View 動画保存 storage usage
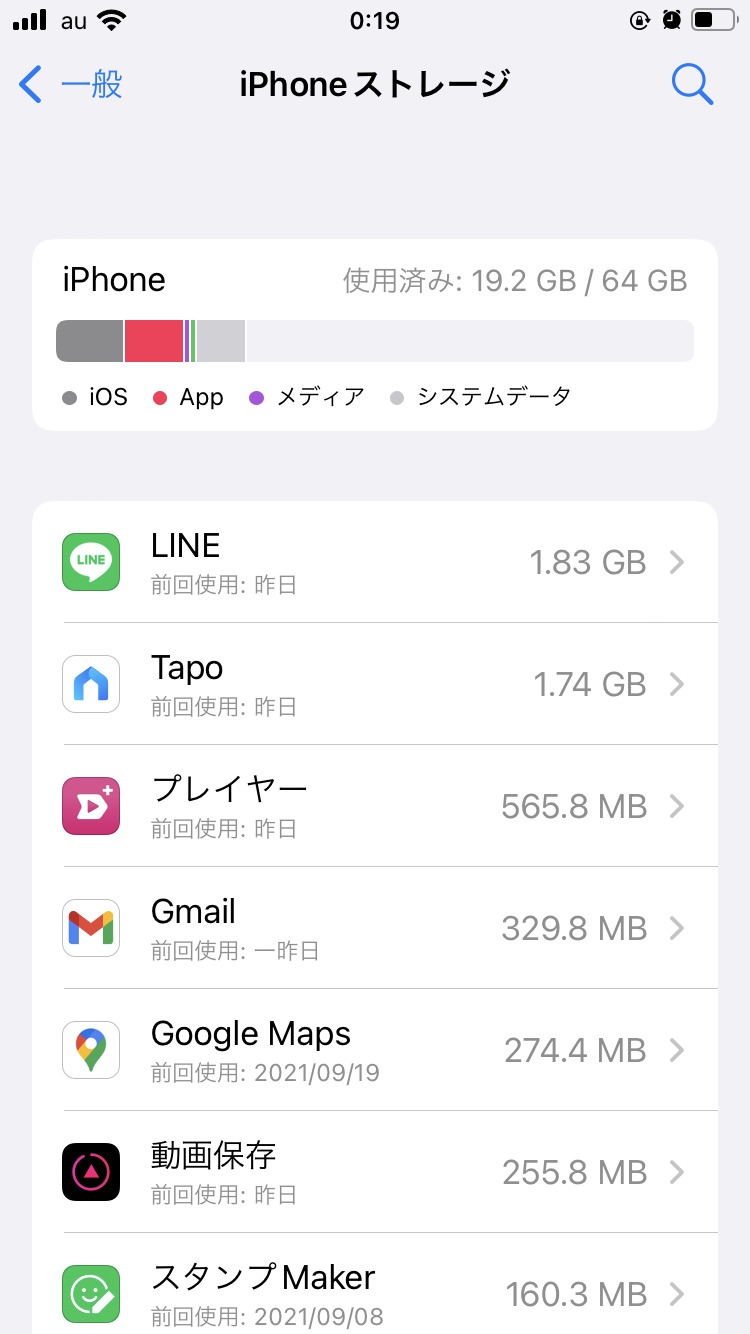 (x=375, y=1172)
